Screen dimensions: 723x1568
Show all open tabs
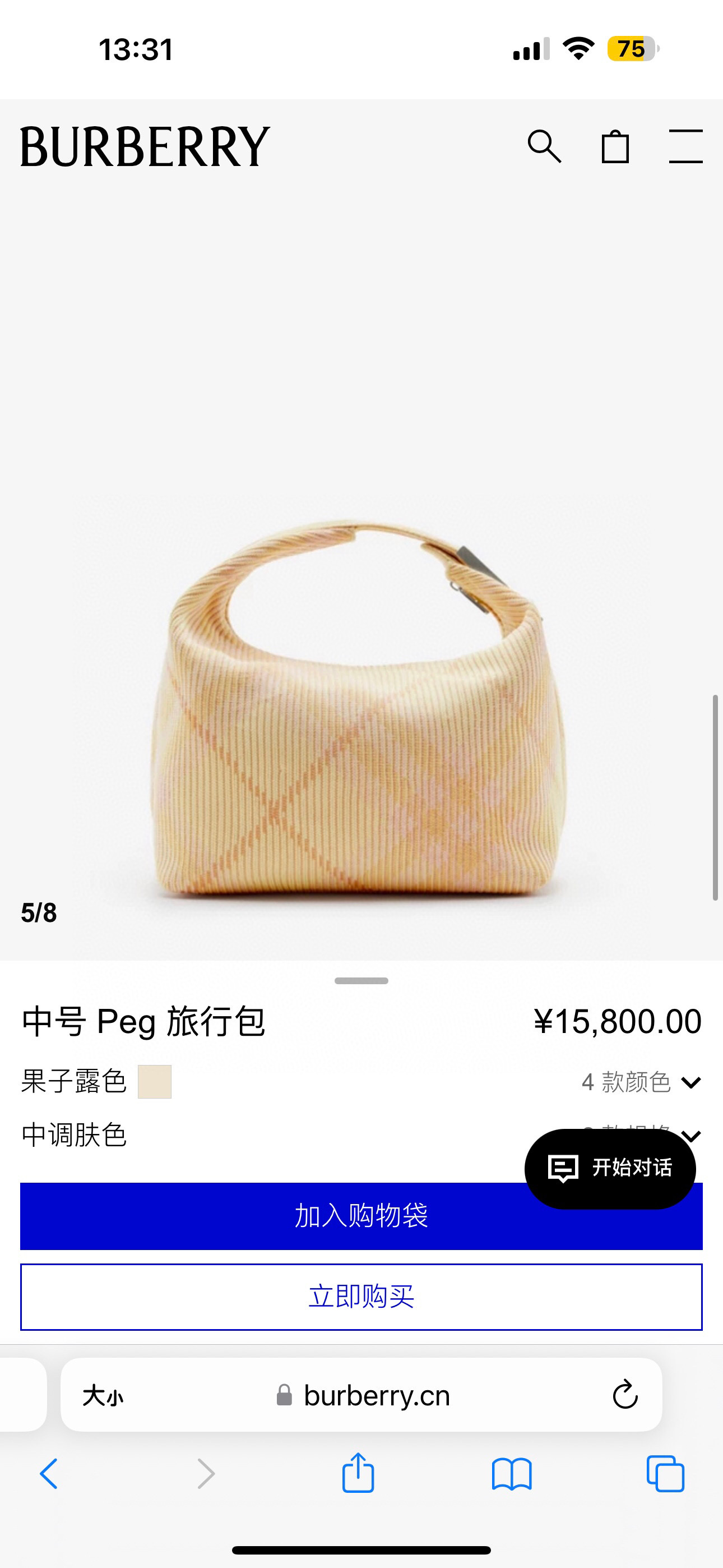tap(665, 1474)
